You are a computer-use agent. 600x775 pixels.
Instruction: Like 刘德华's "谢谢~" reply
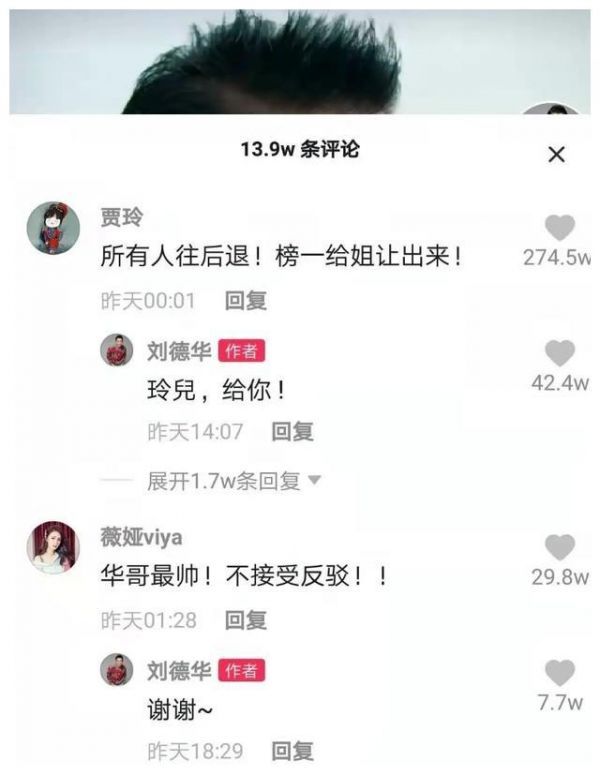pos(560,673)
